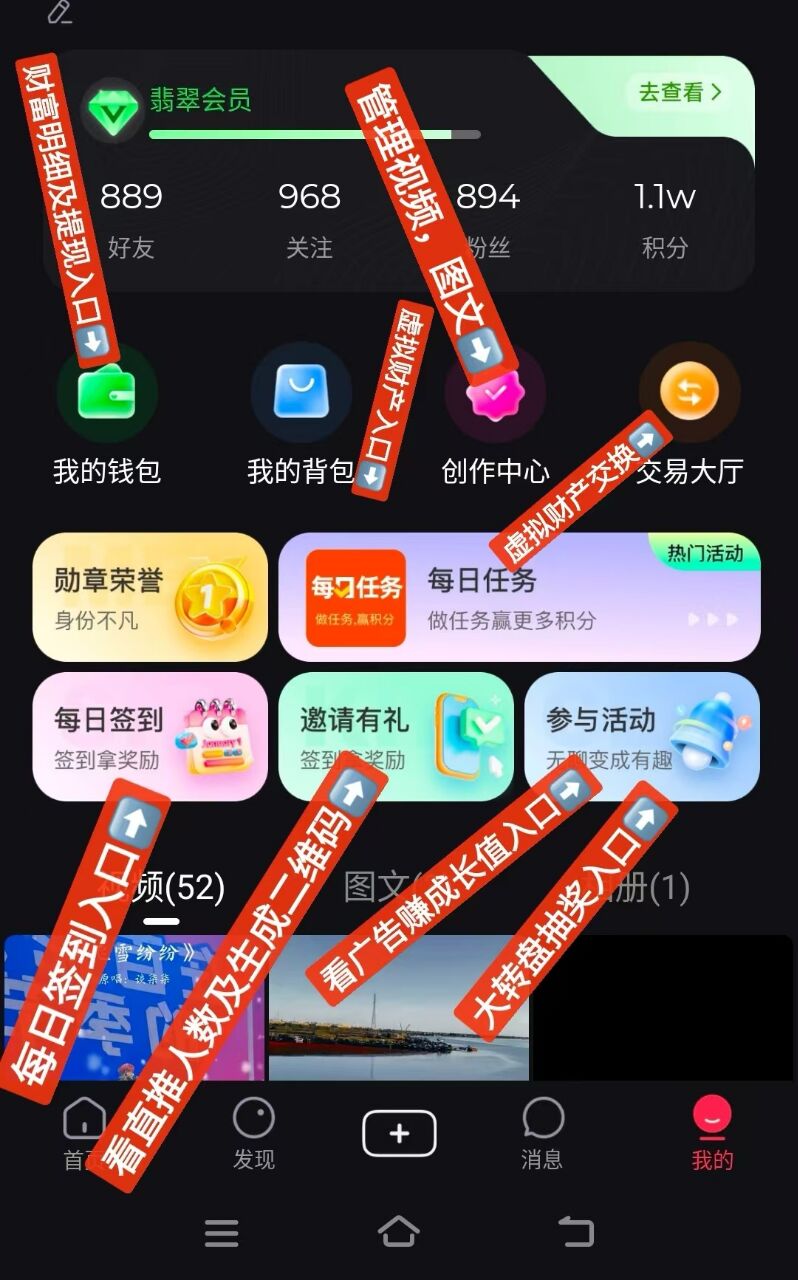Switch to the 发现 discover tab
This screenshot has height=1280, width=798.
(x=253, y=1133)
